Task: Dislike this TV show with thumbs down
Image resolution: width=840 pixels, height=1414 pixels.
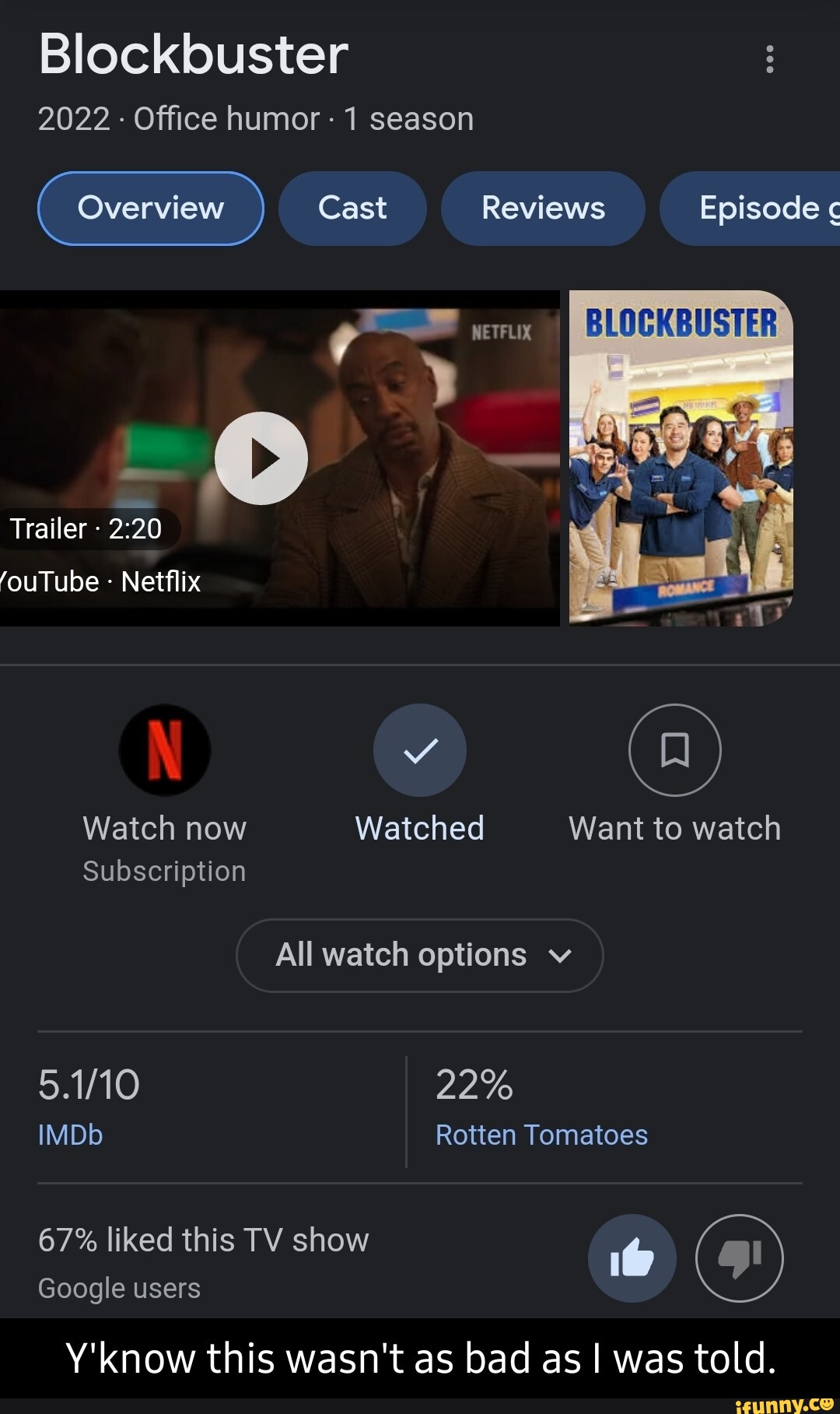Action: pyautogui.click(x=739, y=1258)
